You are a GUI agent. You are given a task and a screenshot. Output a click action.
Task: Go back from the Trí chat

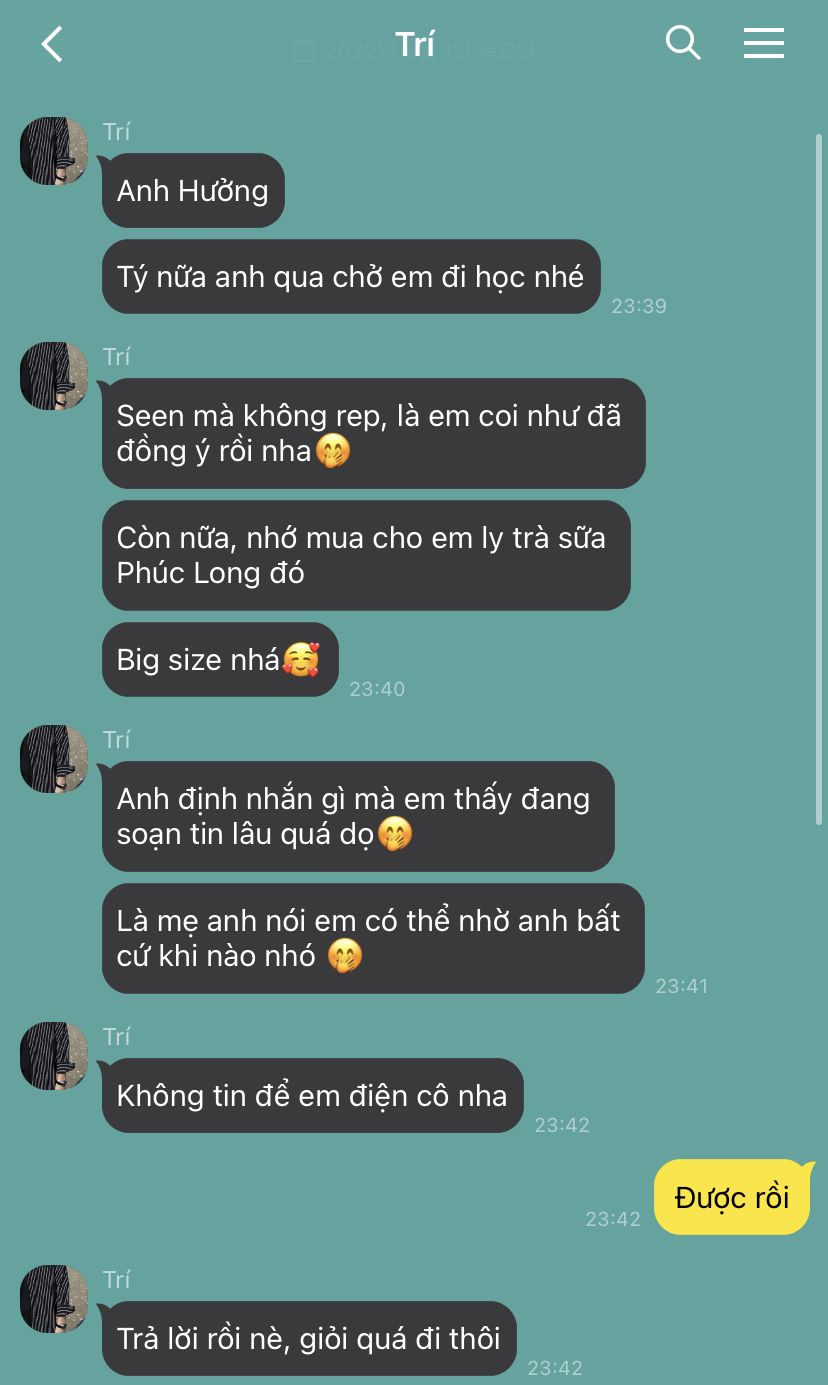coord(52,44)
